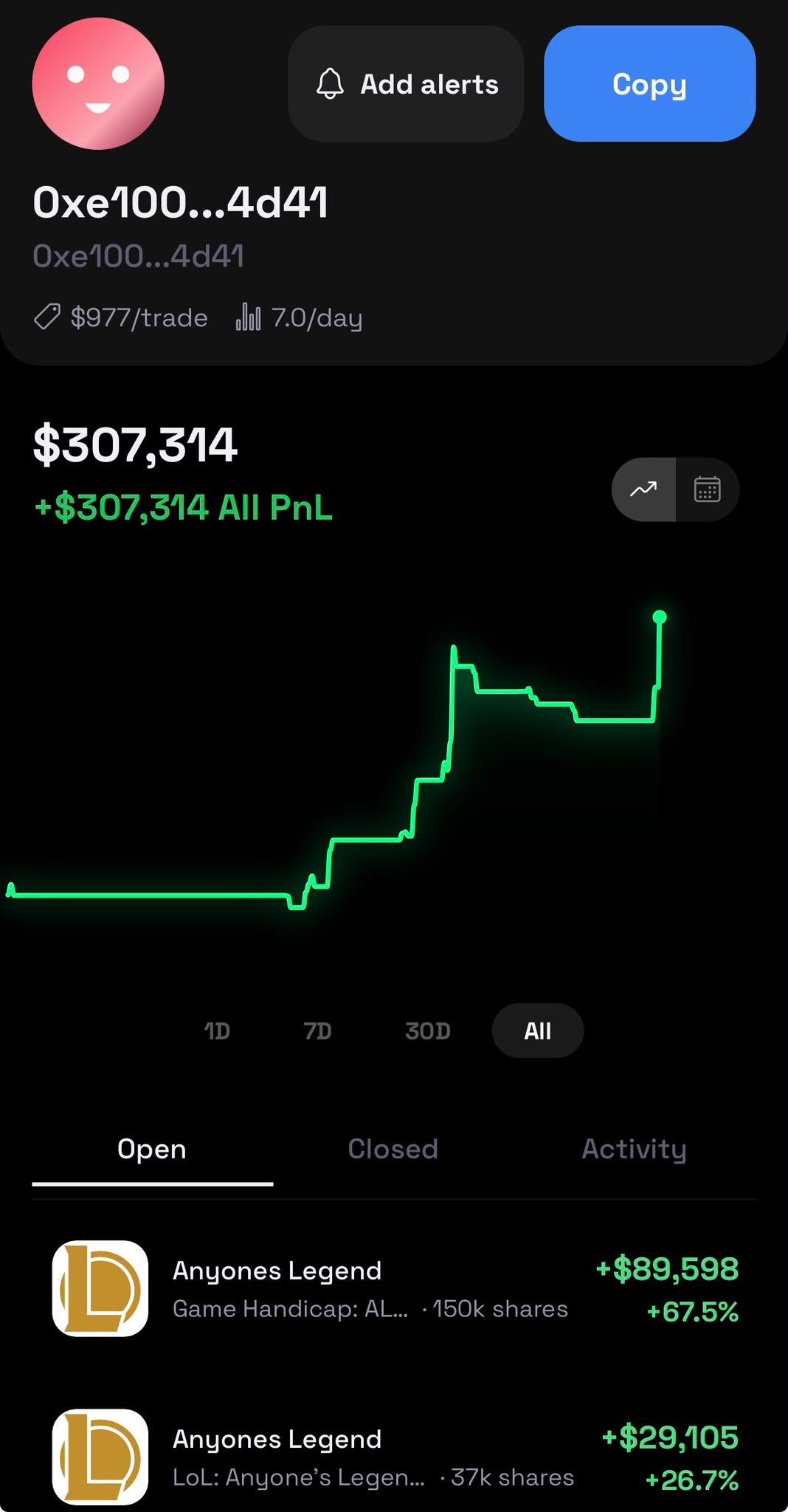Open the Anyones Legend Game Handicap position
This screenshot has height=1512, width=788.
(394, 1289)
